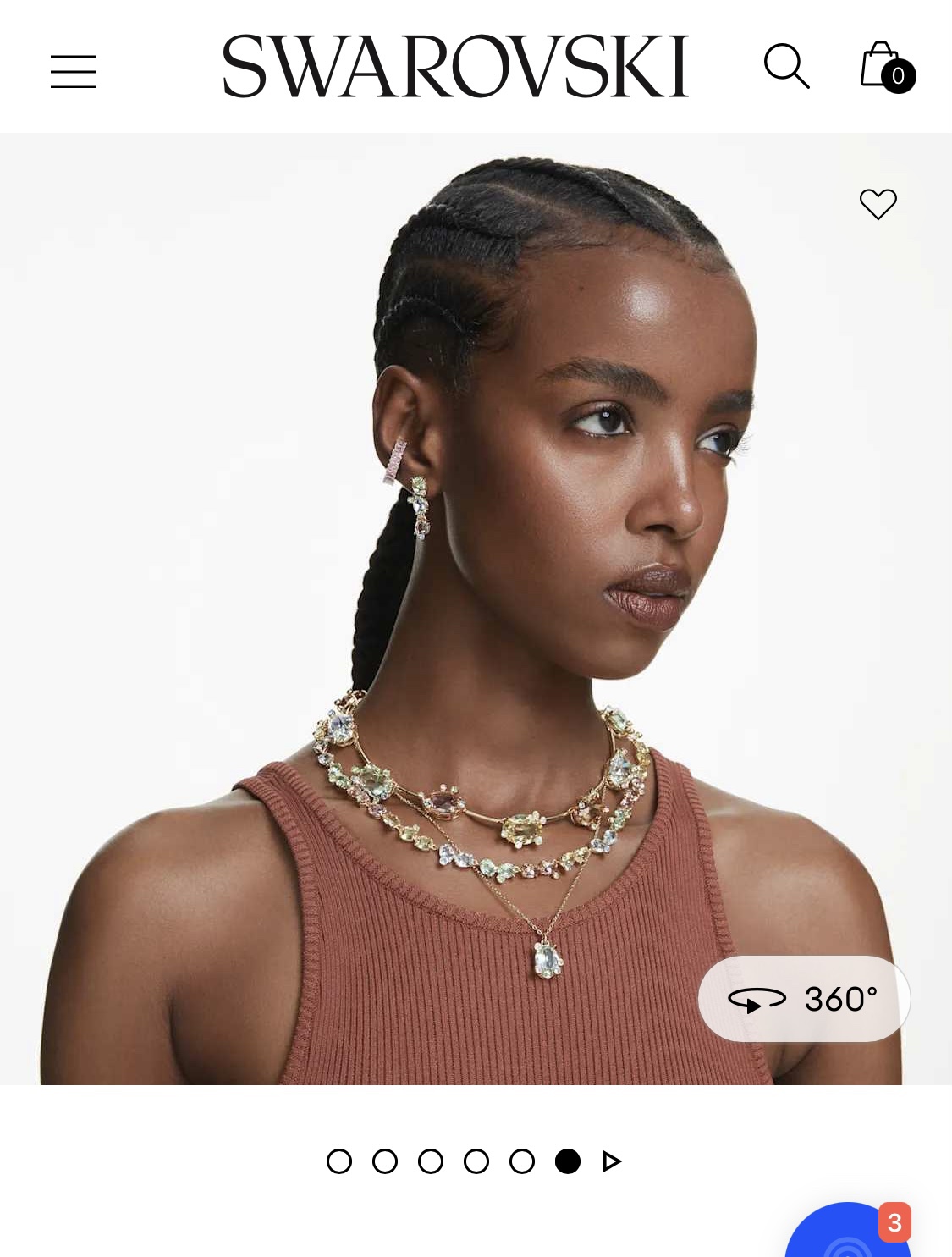This screenshot has width=952, height=1257.
Task: Open the blue chat bubble with 3 notifications
Action: coord(846,1236)
